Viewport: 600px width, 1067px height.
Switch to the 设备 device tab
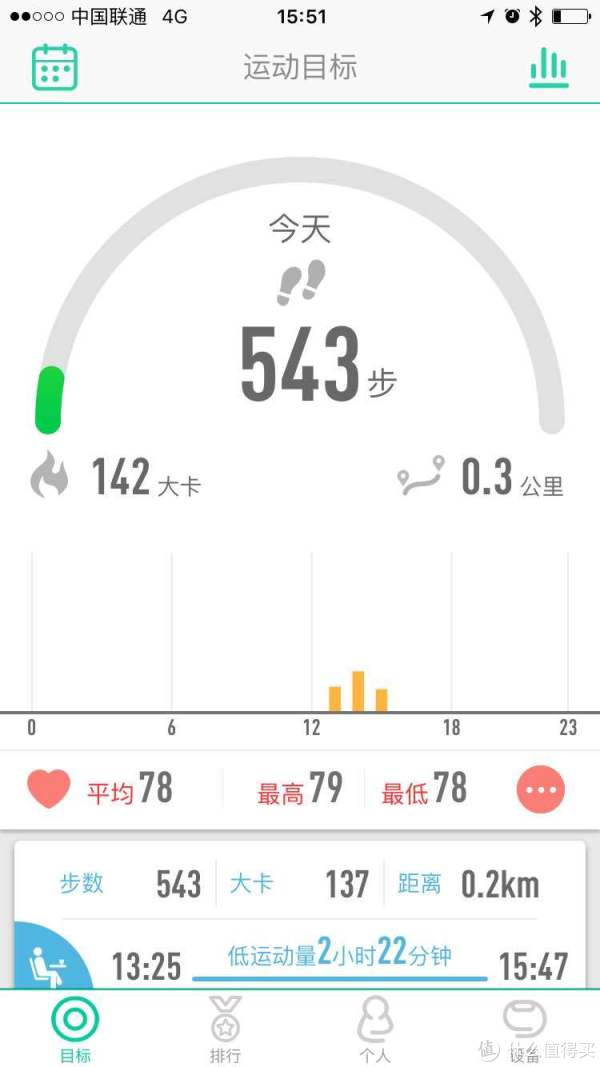524,1029
